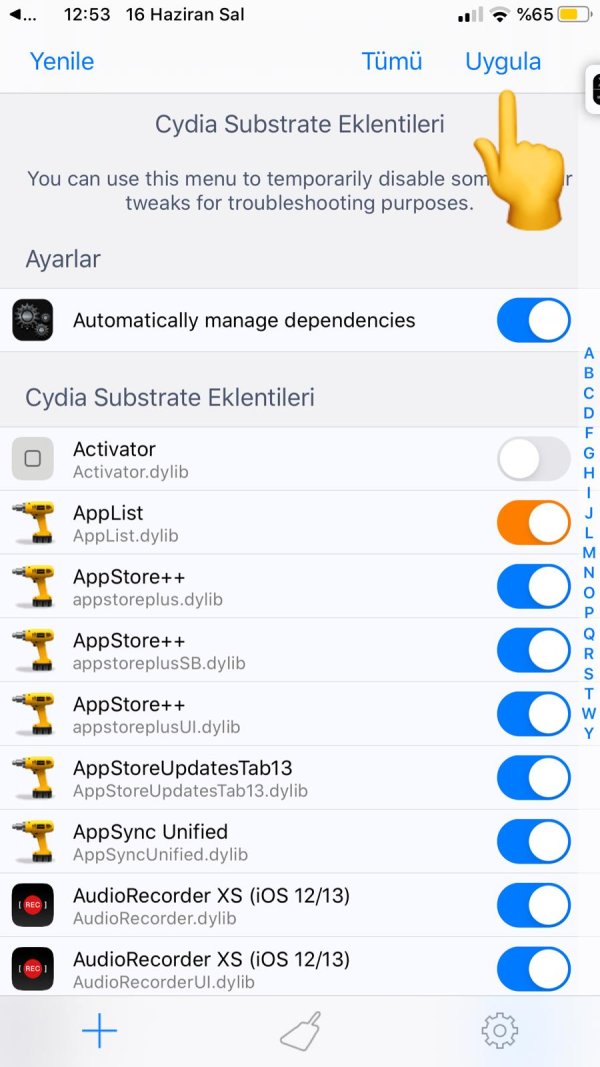Enable the Activator tweak

point(533,459)
